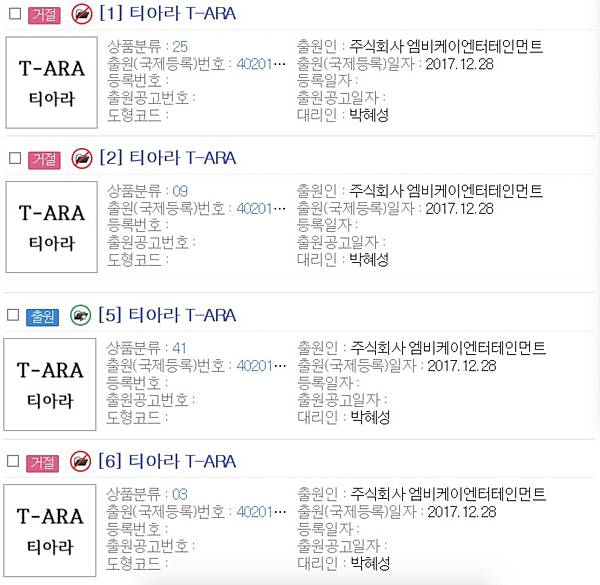This screenshot has height=585, width=600.
Task: Select the checkbox for result [2]
Action: point(13,158)
